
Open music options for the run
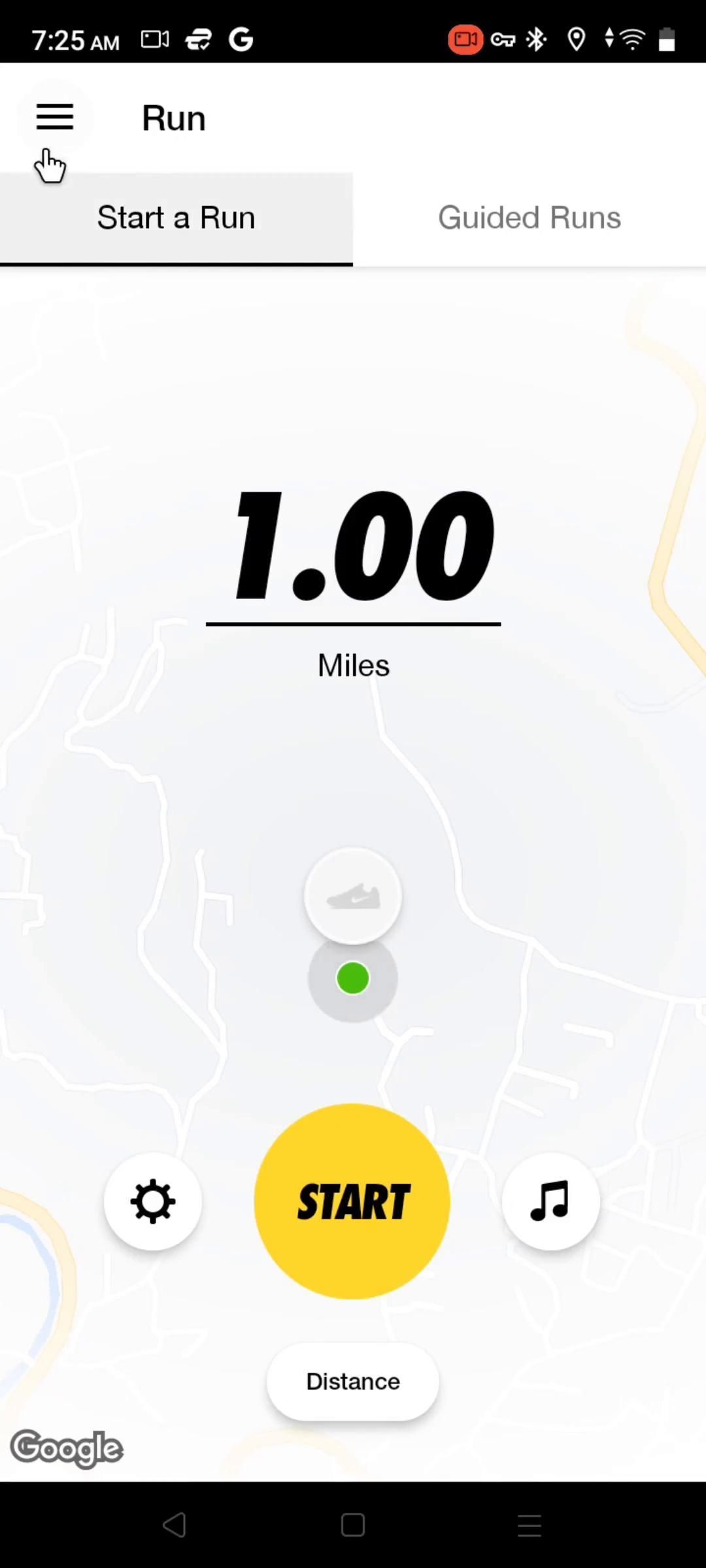550,1201
